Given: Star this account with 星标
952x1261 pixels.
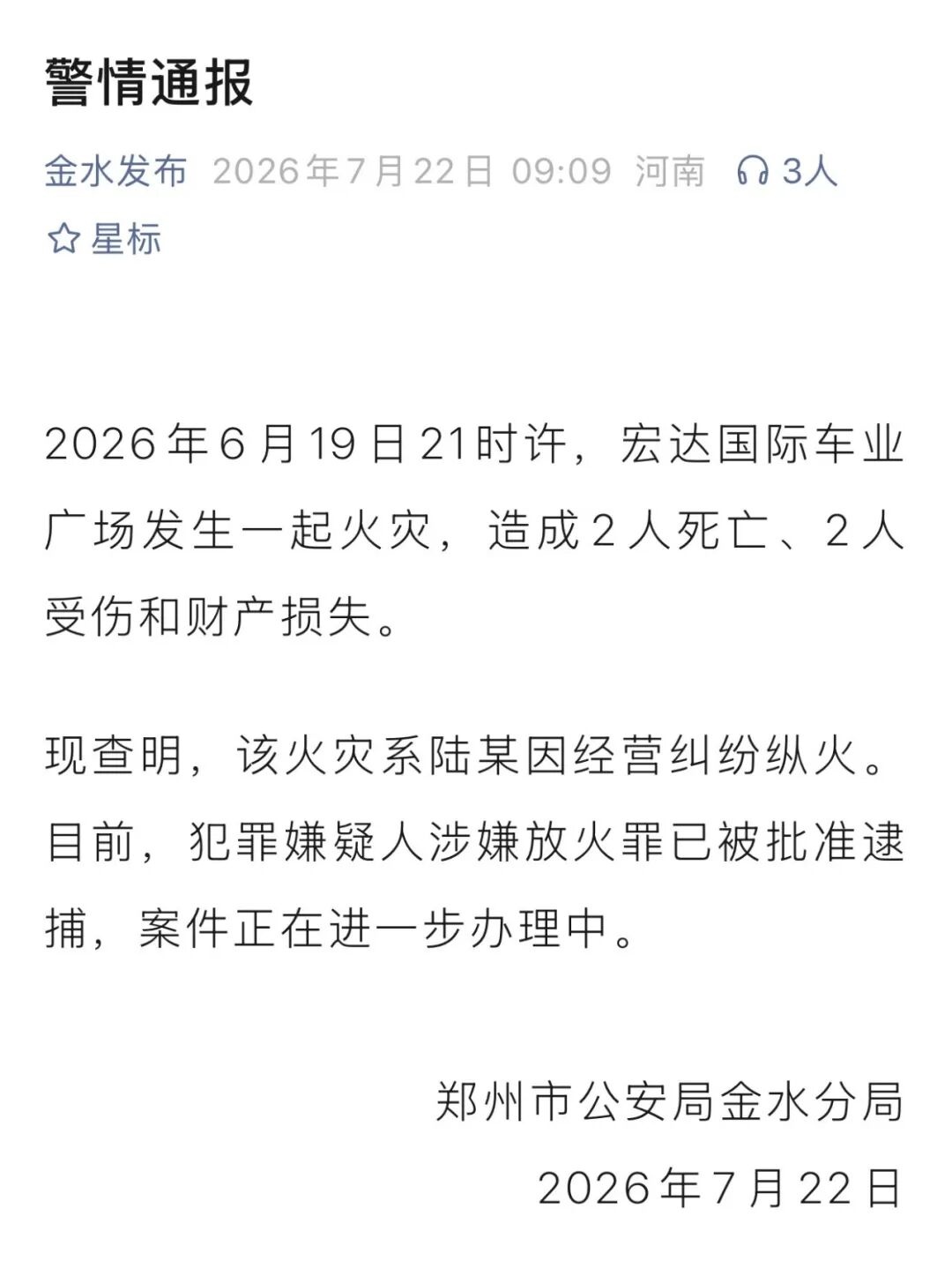Looking at the screenshot, I should point(104,238).
